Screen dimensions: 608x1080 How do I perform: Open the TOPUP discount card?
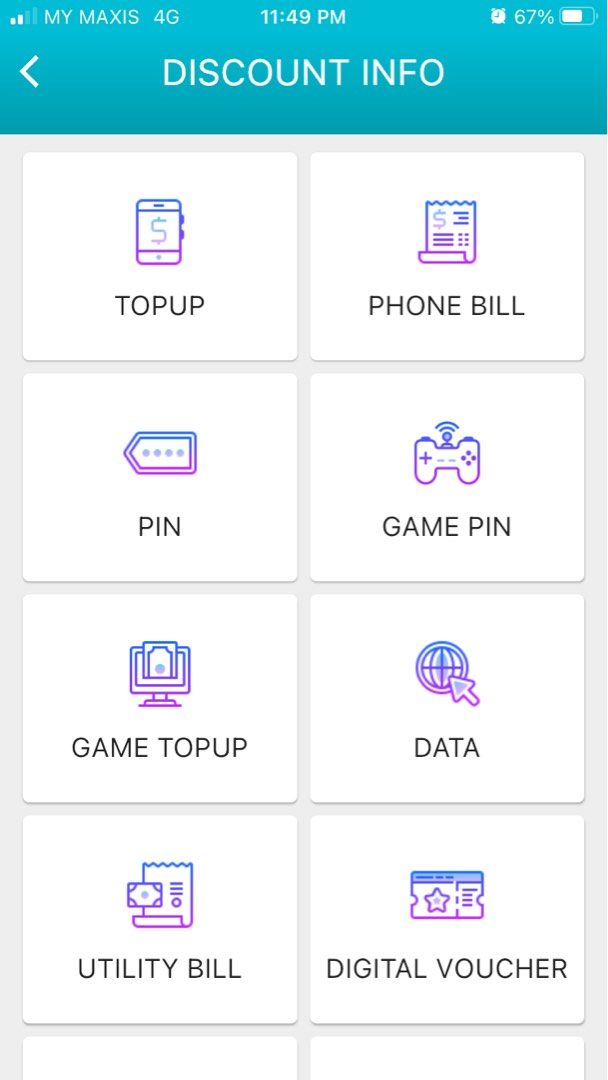pyautogui.click(x=160, y=256)
